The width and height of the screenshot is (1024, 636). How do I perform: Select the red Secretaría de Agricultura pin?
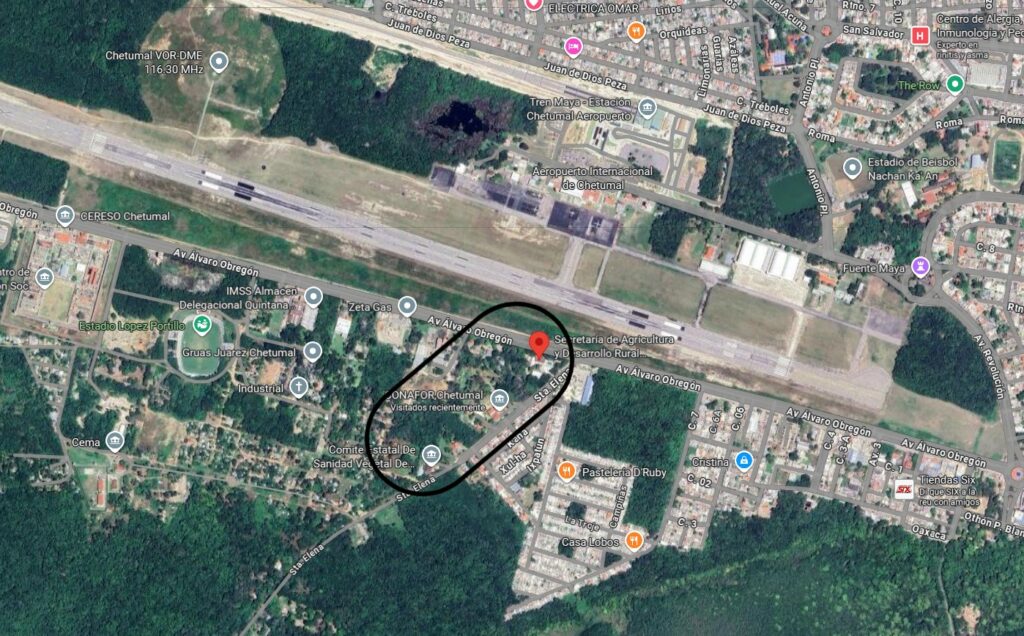(x=538, y=344)
